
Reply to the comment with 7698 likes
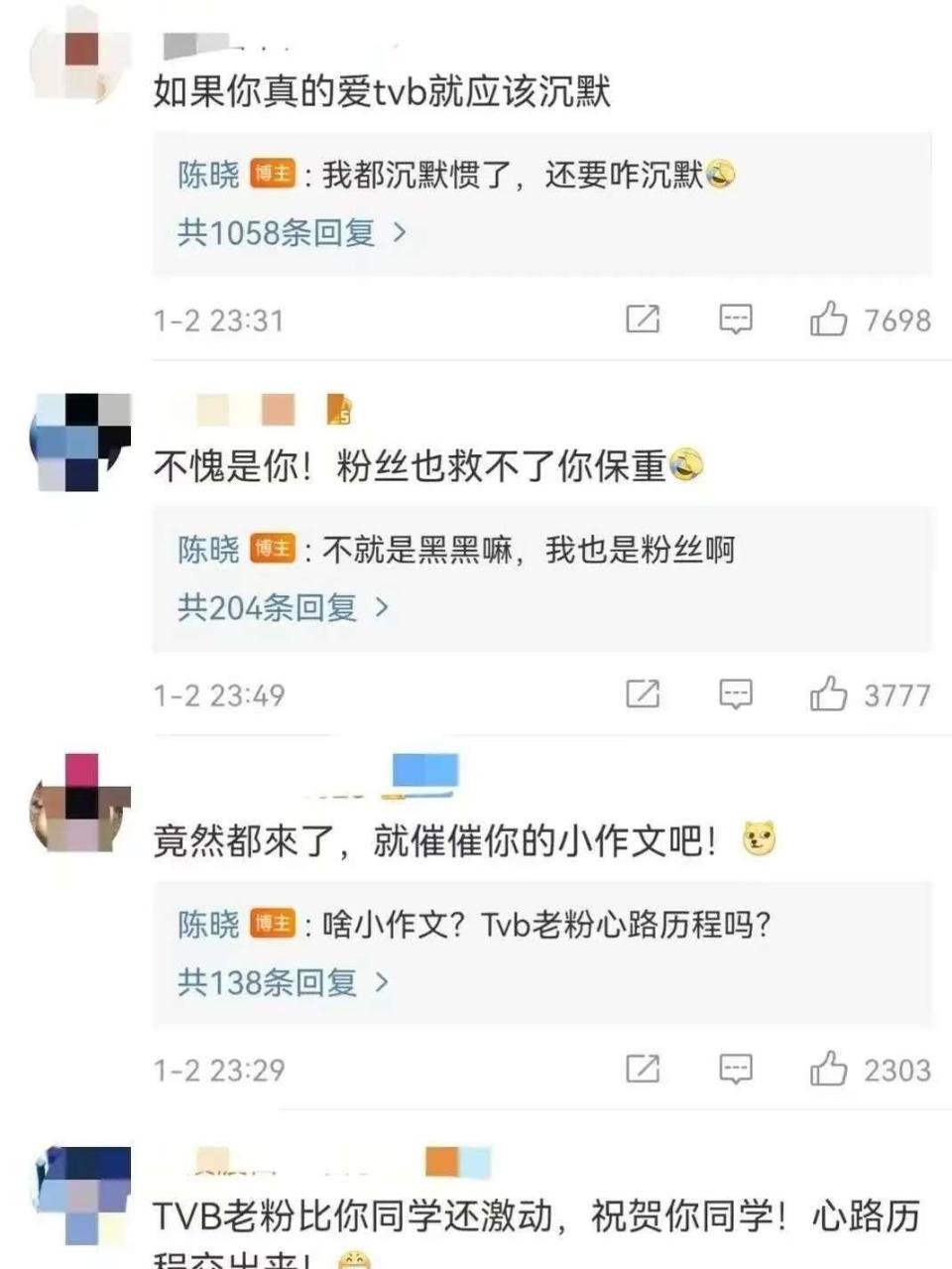pyautogui.click(x=735, y=319)
